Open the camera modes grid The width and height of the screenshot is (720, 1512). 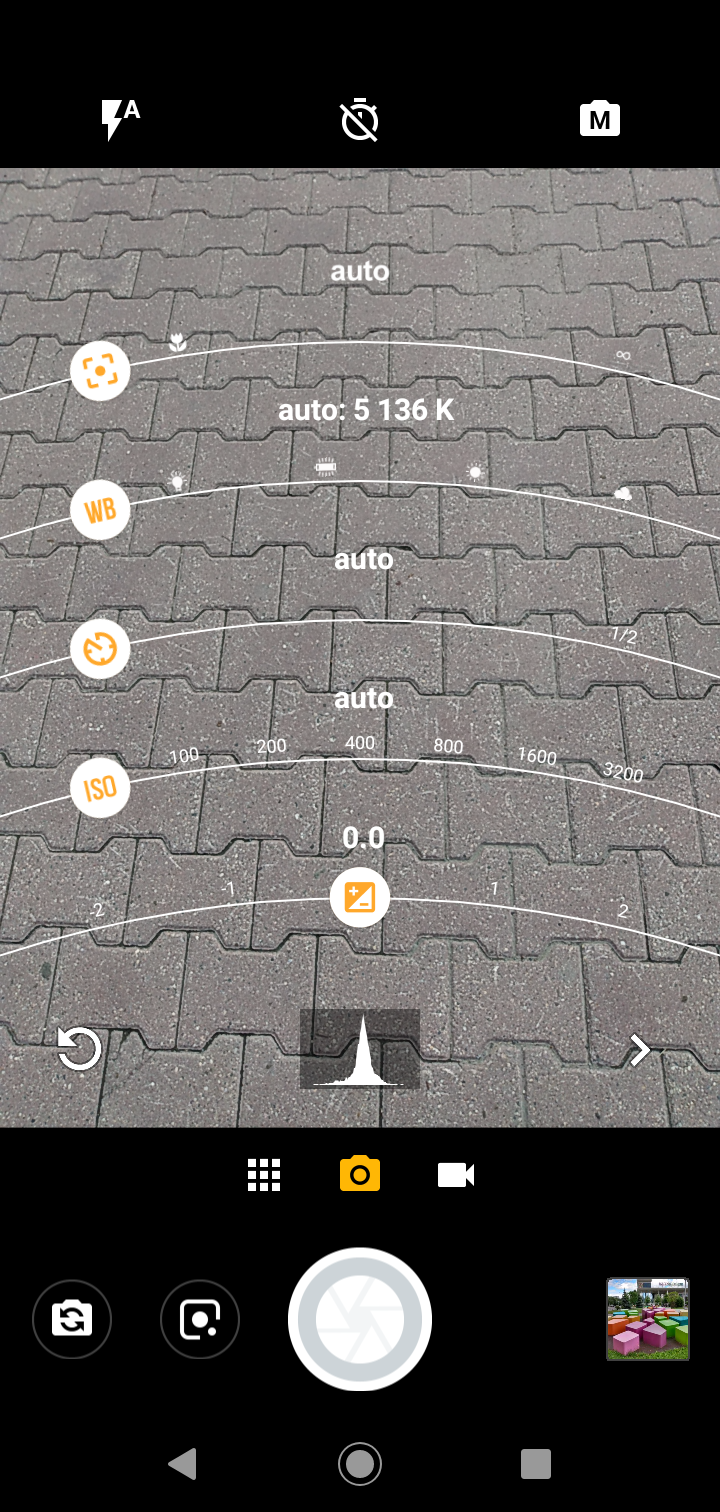pyautogui.click(x=264, y=1175)
